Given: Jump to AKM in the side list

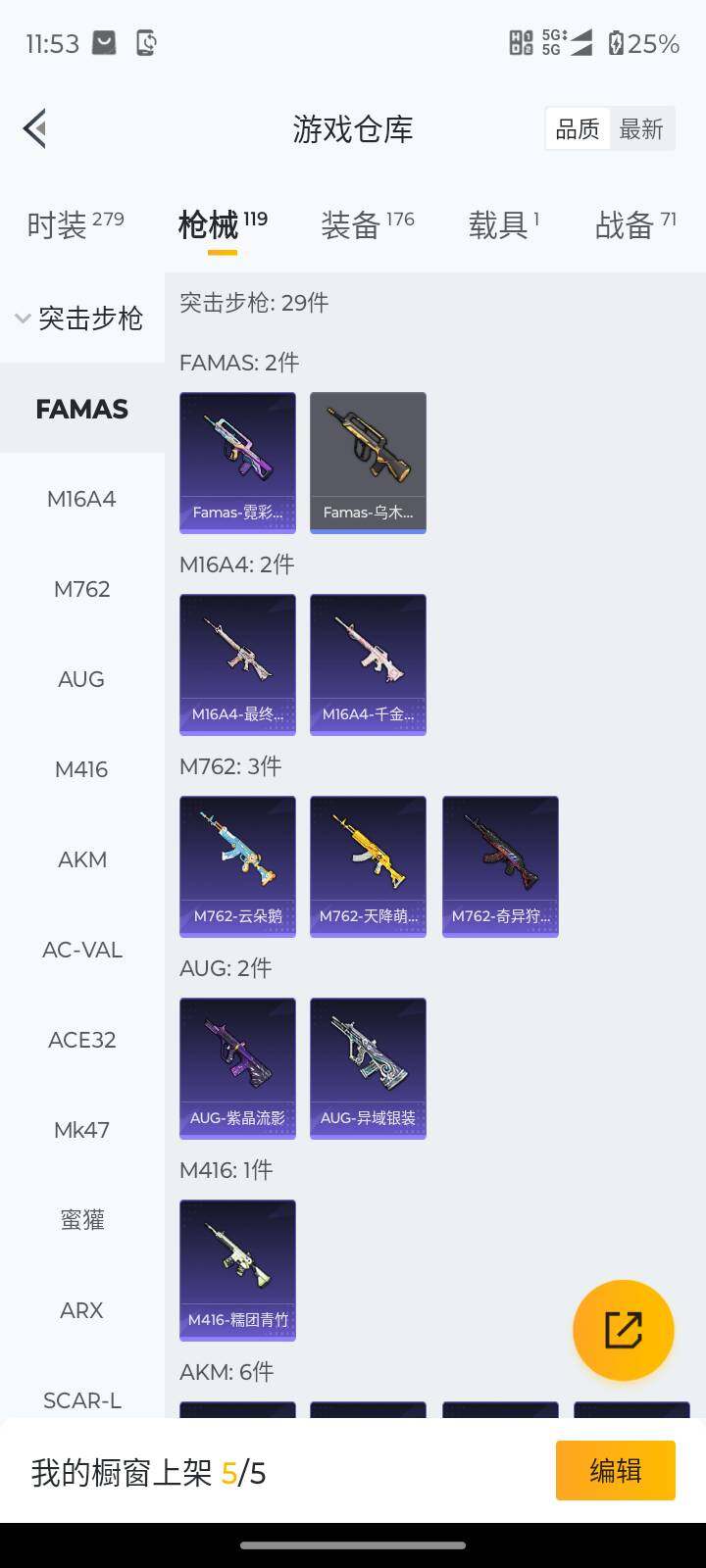Looking at the screenshot, I should pos(81,859).
